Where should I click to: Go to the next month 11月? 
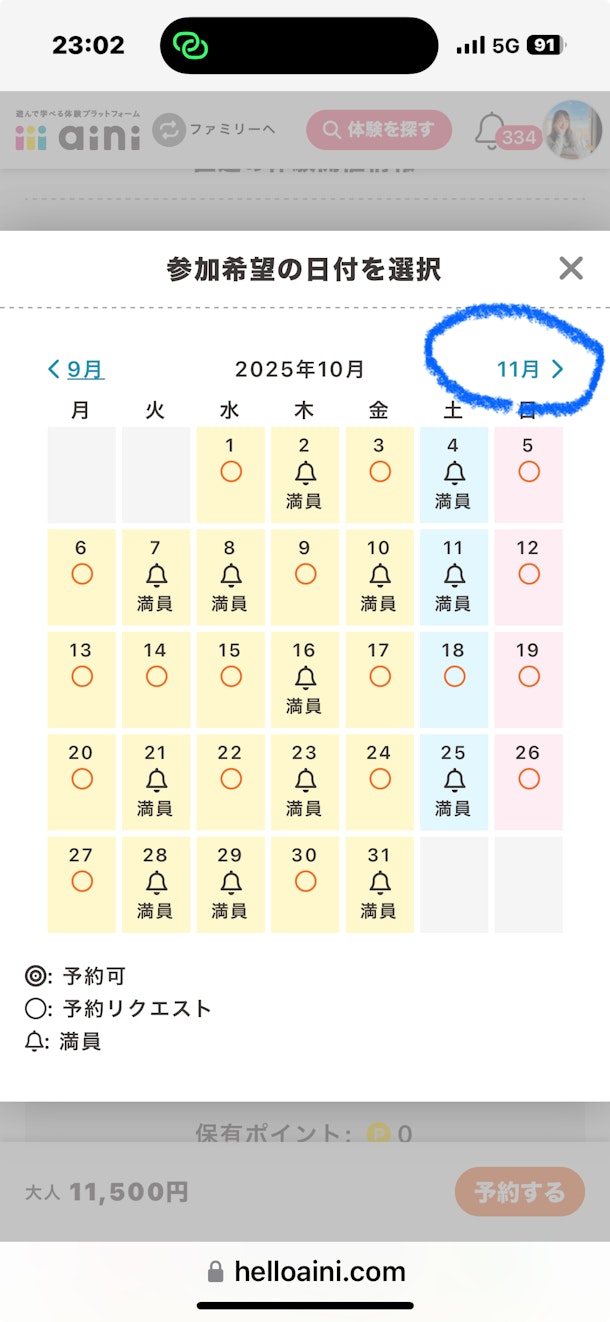click(x=529, y=369)
